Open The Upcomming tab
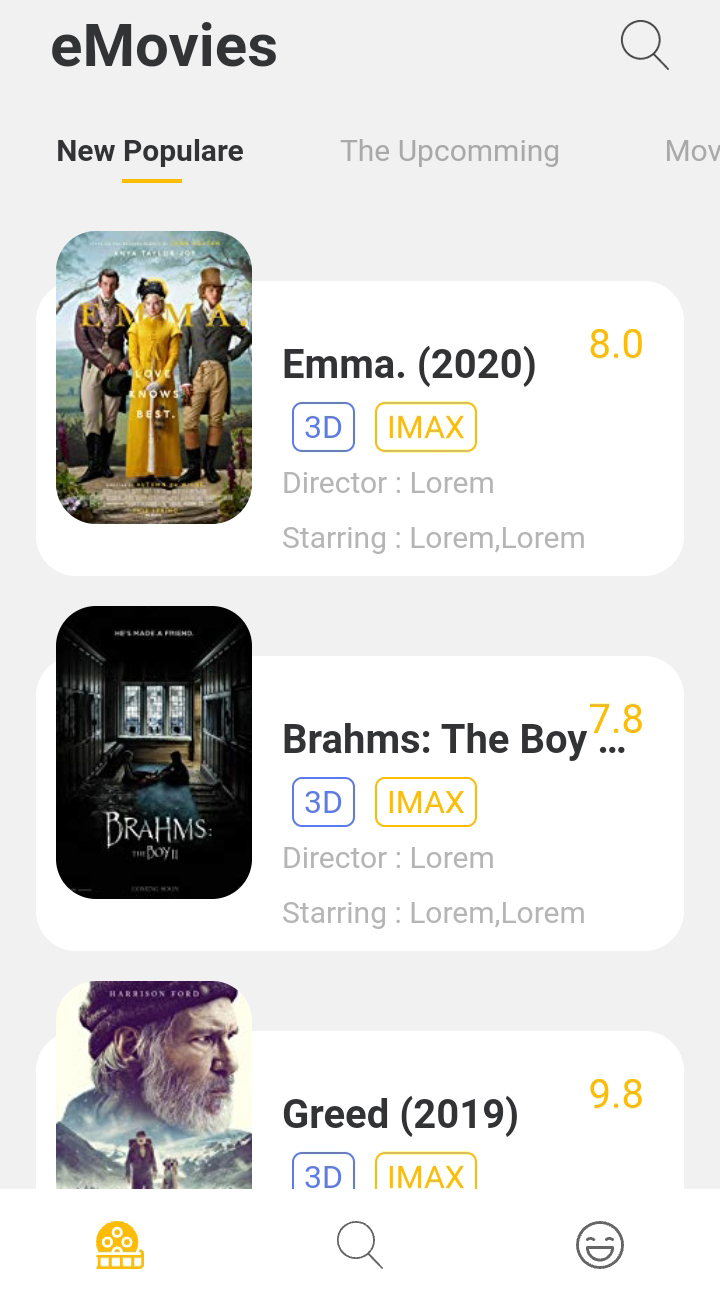The width and height of the screenshot is (720, 1301). tap(450, 150)
